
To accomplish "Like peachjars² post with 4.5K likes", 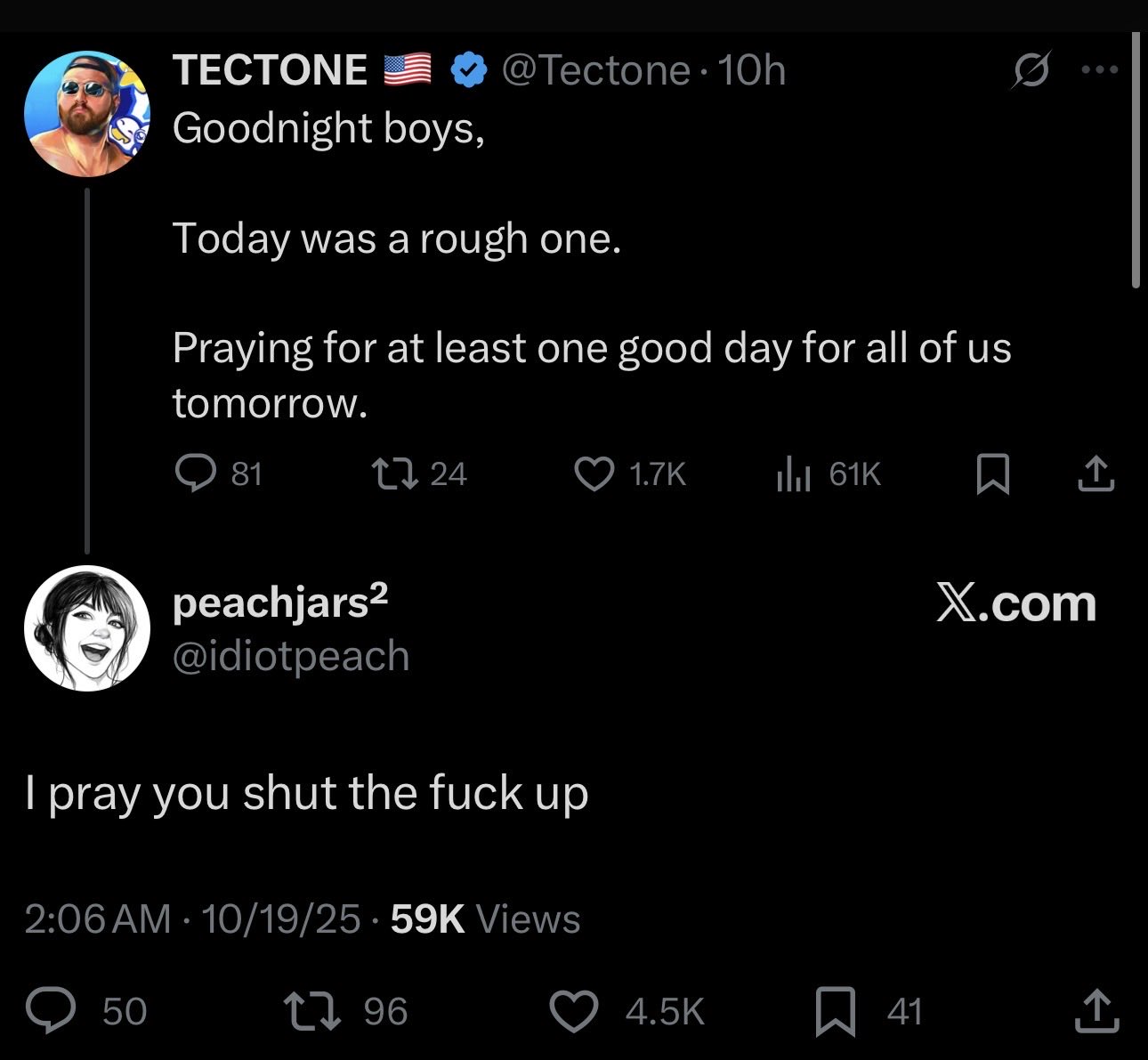I will [x=574, y=1012].
